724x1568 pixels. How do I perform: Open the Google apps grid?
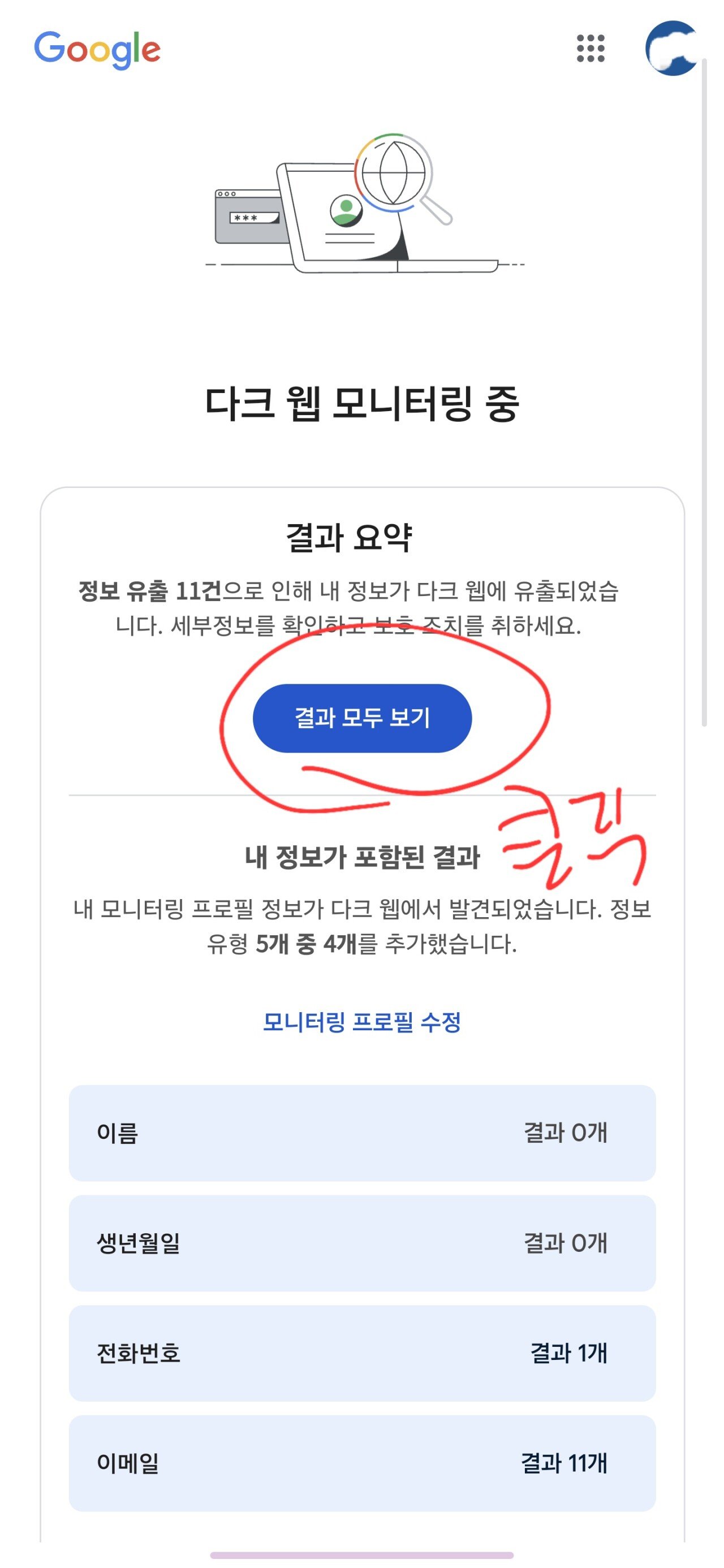[590, 48]
